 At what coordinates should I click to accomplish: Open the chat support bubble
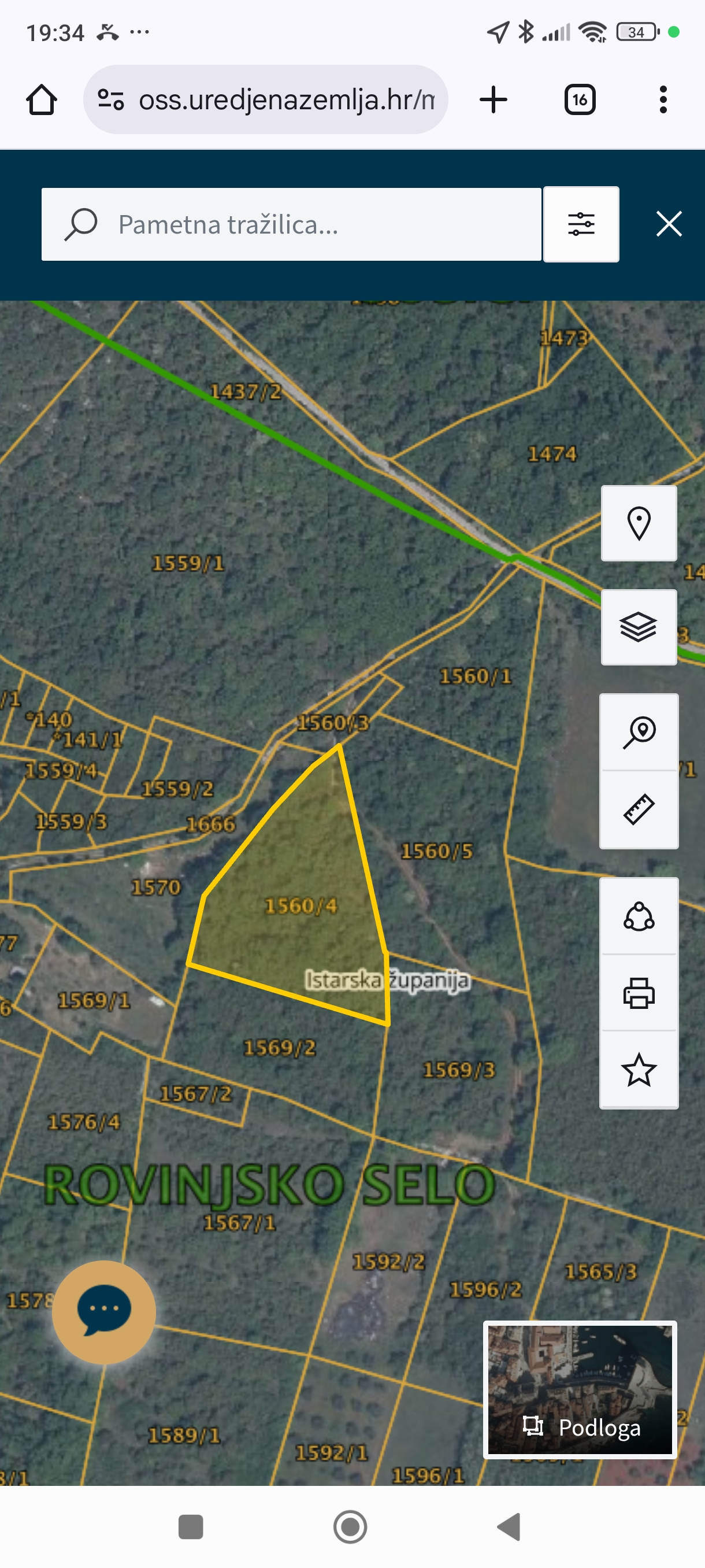point(104,1312)
